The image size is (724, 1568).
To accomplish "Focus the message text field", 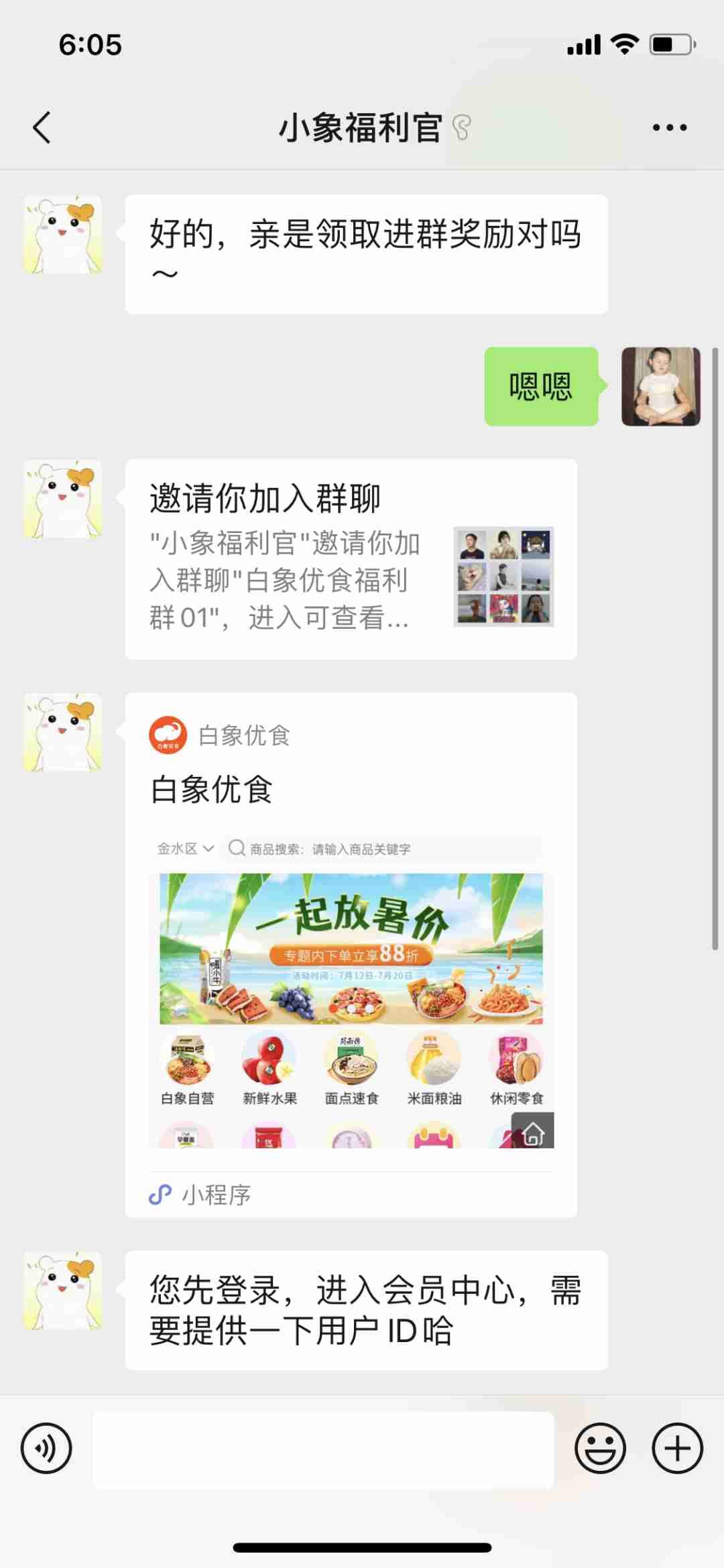I will pyautogui.click(x=323, y=1449).
